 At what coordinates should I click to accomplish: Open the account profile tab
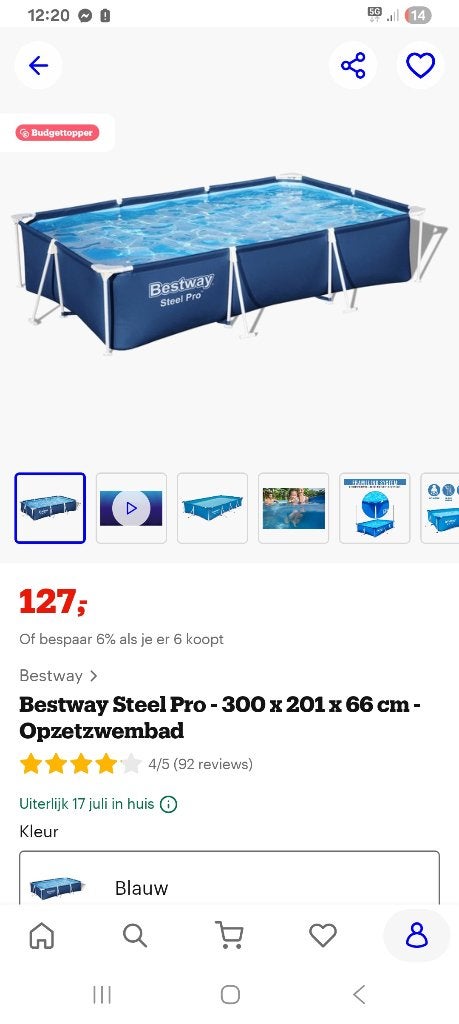click(x=417, y=936)
